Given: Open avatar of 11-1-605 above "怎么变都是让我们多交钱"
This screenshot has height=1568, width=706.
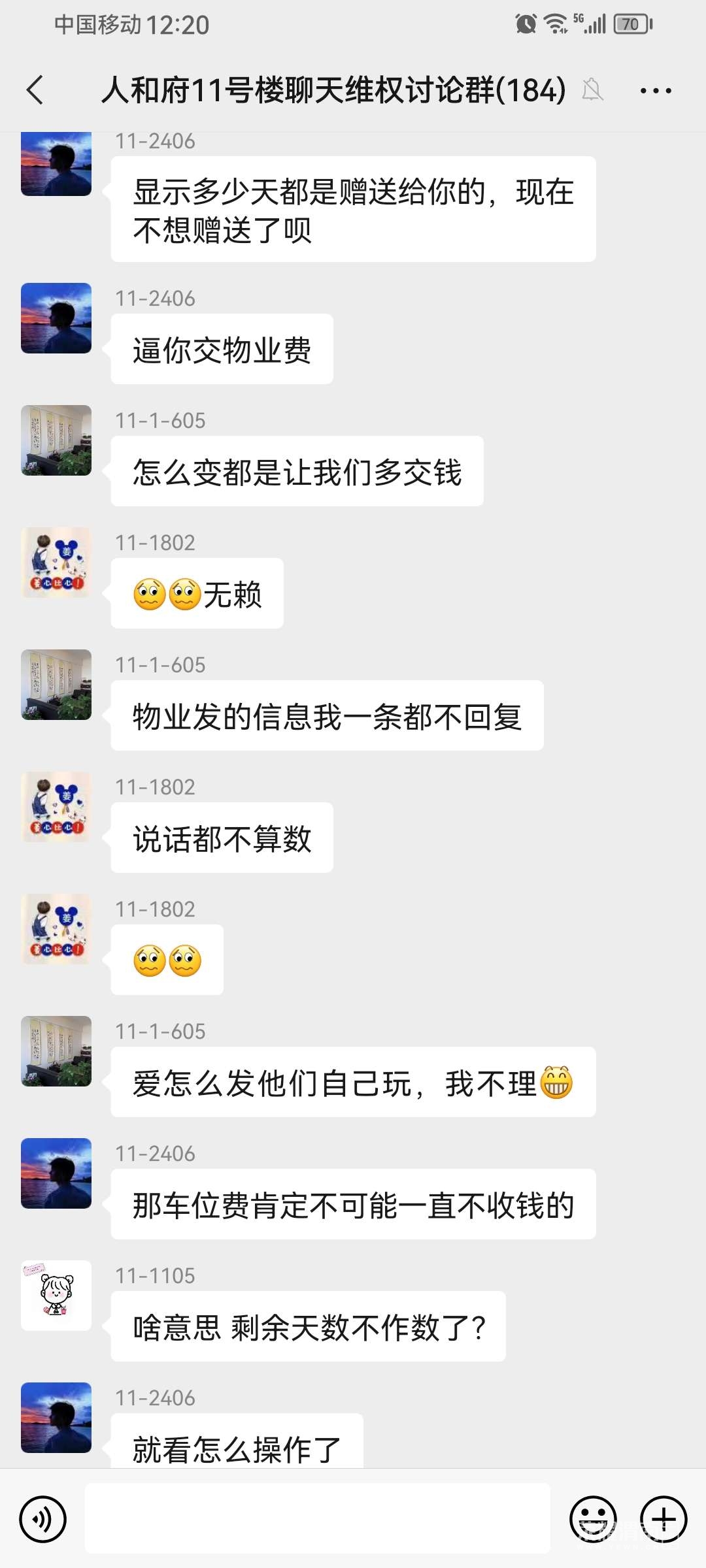Looking at the screenshot, I should tap(56, 440).
